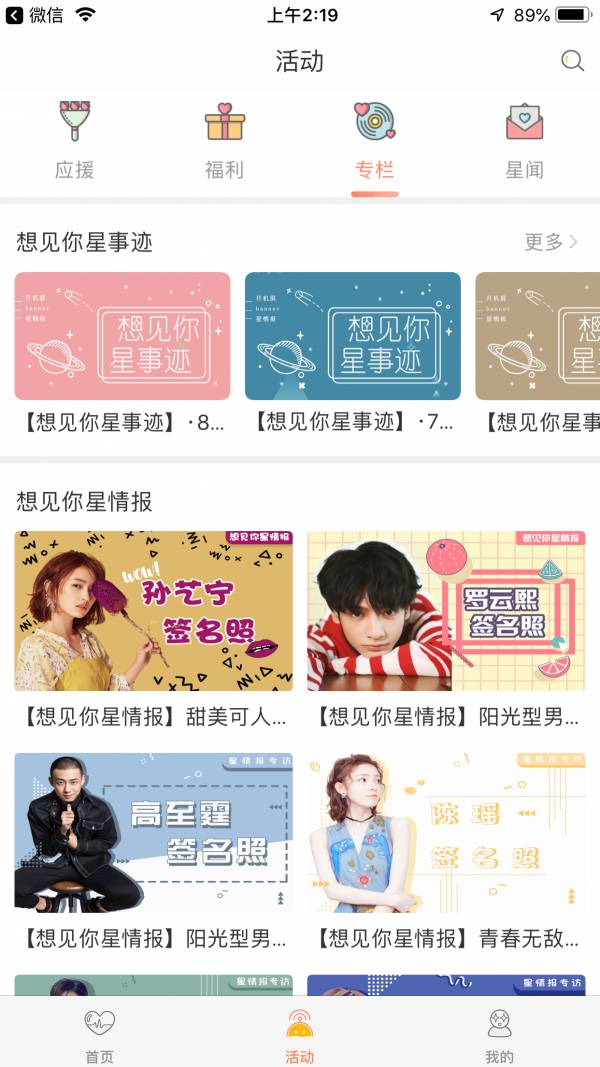Open the blue 想见你星事迹 card
This screenshot has width=600, height=1067.
[x=353, y=337]
